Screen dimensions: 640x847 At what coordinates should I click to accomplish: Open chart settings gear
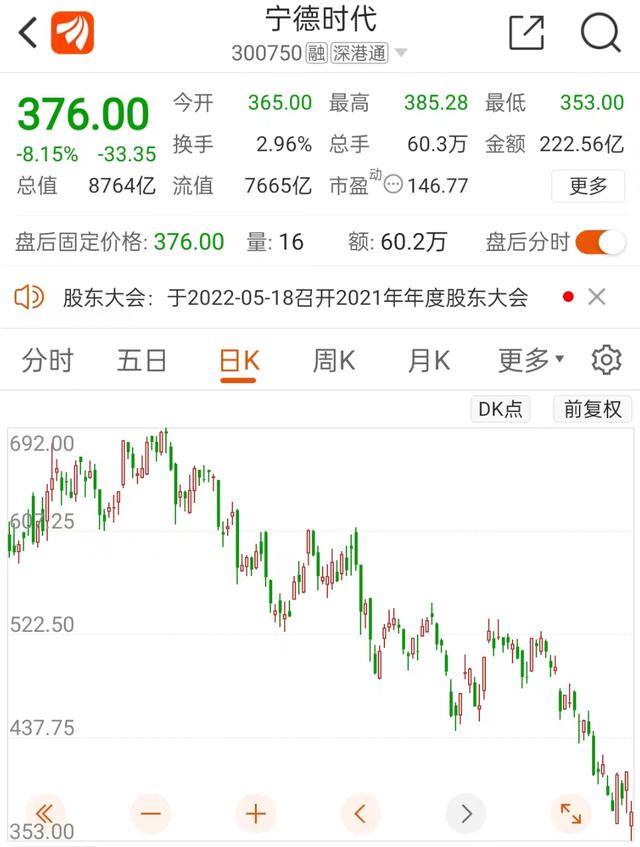(x=606, y=360)
